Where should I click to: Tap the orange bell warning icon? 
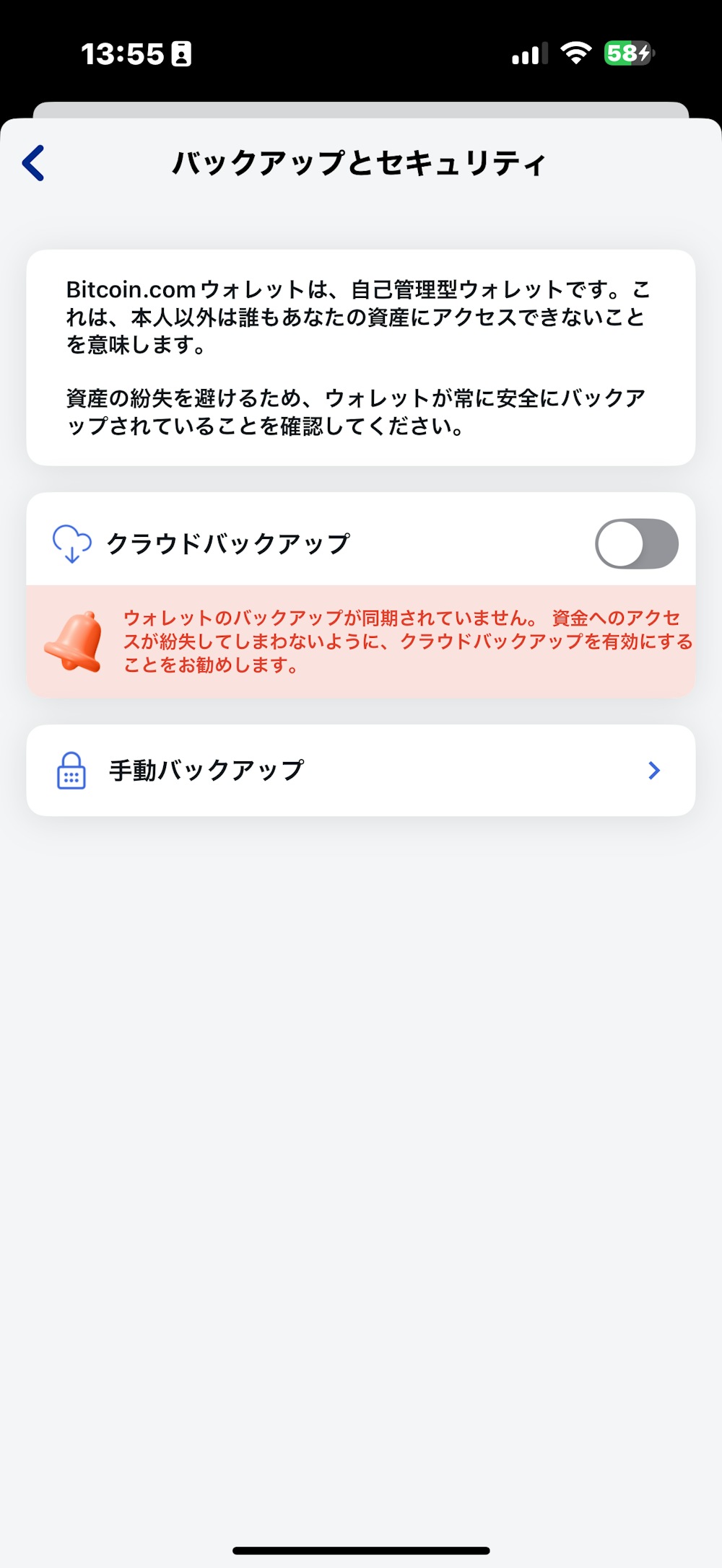pyautogui.click(x=72, y=641)
